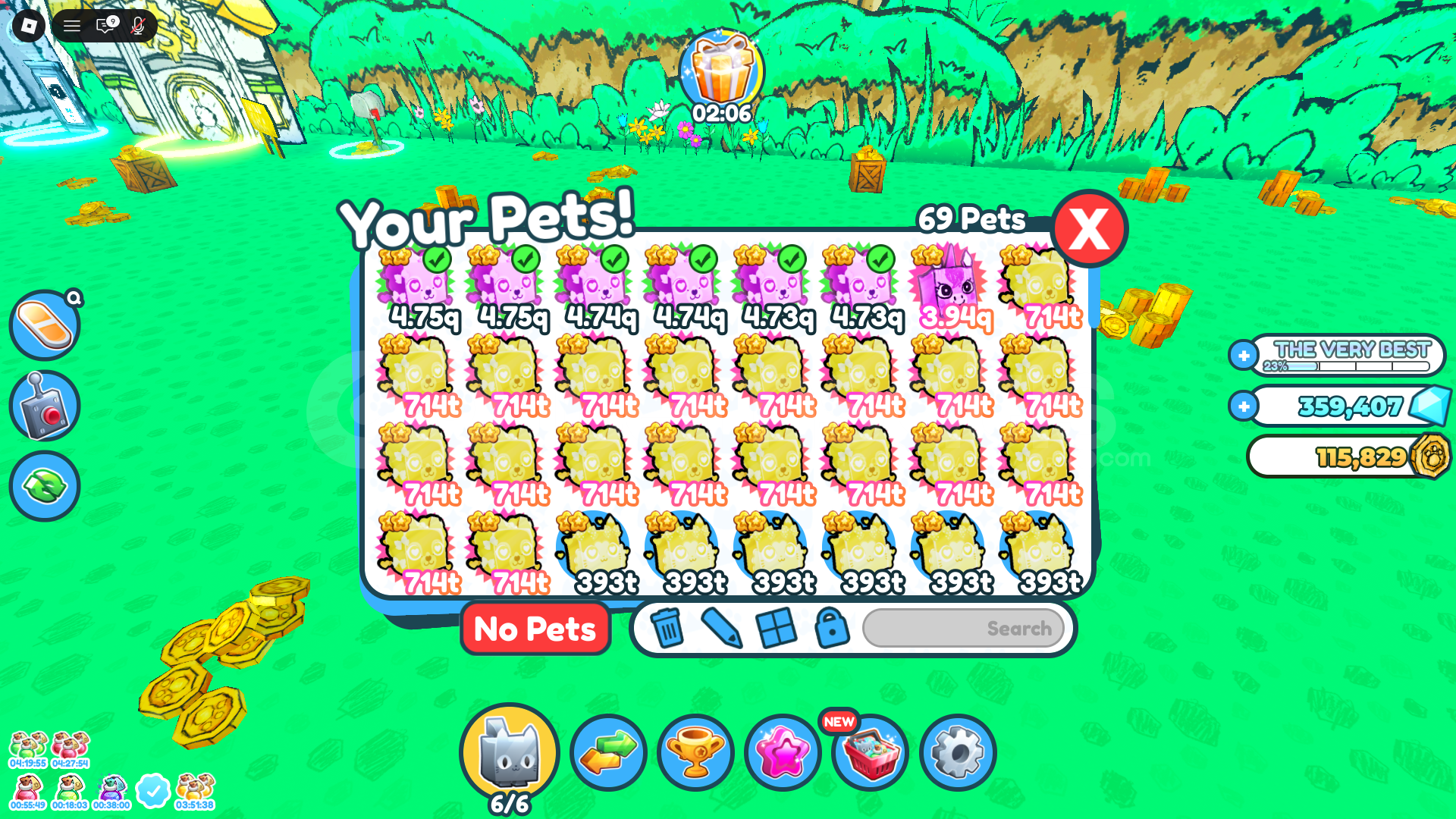Open the Roblox chat icon
The height and width of the screenshot is (819, 1456).
pyautogui.click(x=105, y=26)
